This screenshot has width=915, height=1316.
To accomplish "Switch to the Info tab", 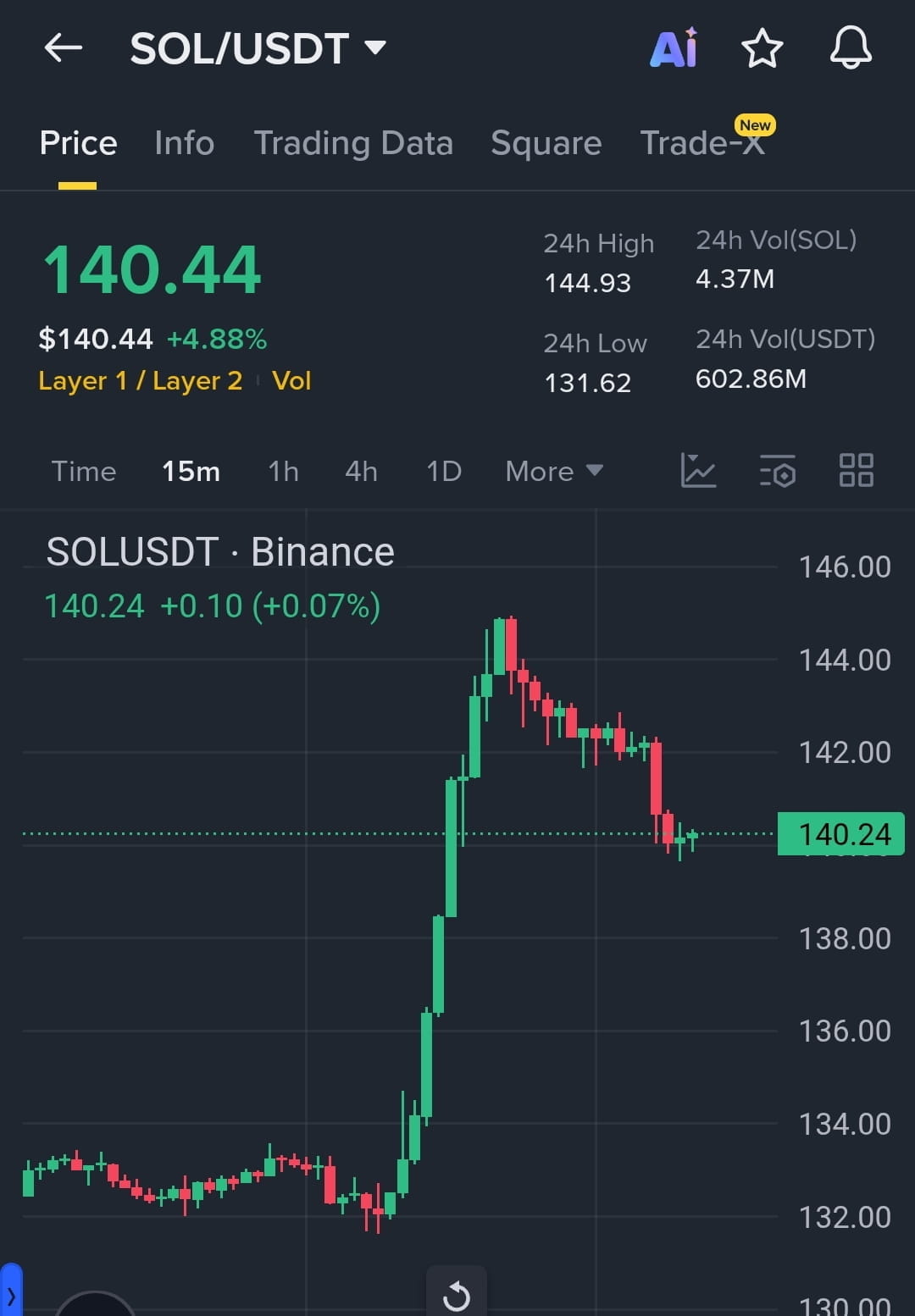I will click(185, 143).
